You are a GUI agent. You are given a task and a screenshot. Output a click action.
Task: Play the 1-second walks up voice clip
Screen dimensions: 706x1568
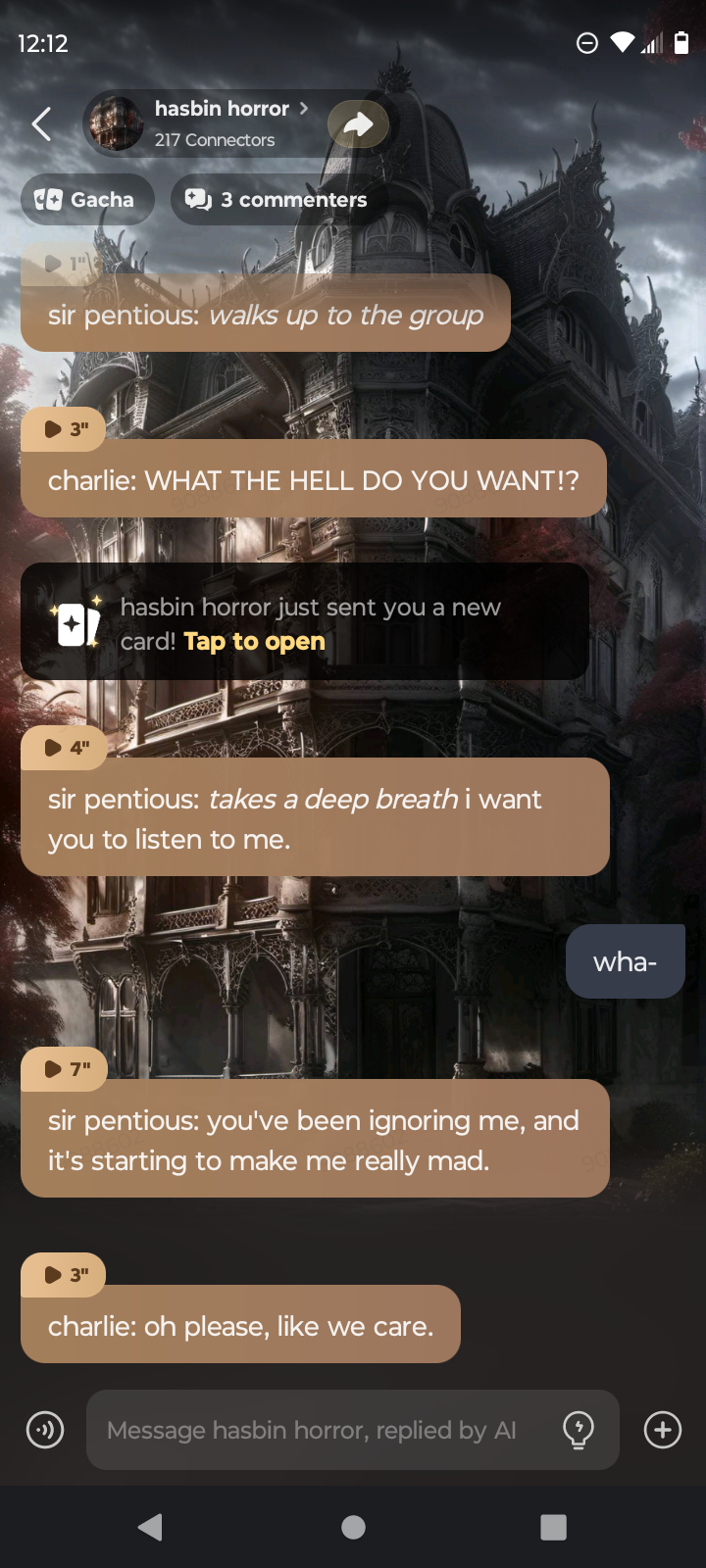coord(65,264)
